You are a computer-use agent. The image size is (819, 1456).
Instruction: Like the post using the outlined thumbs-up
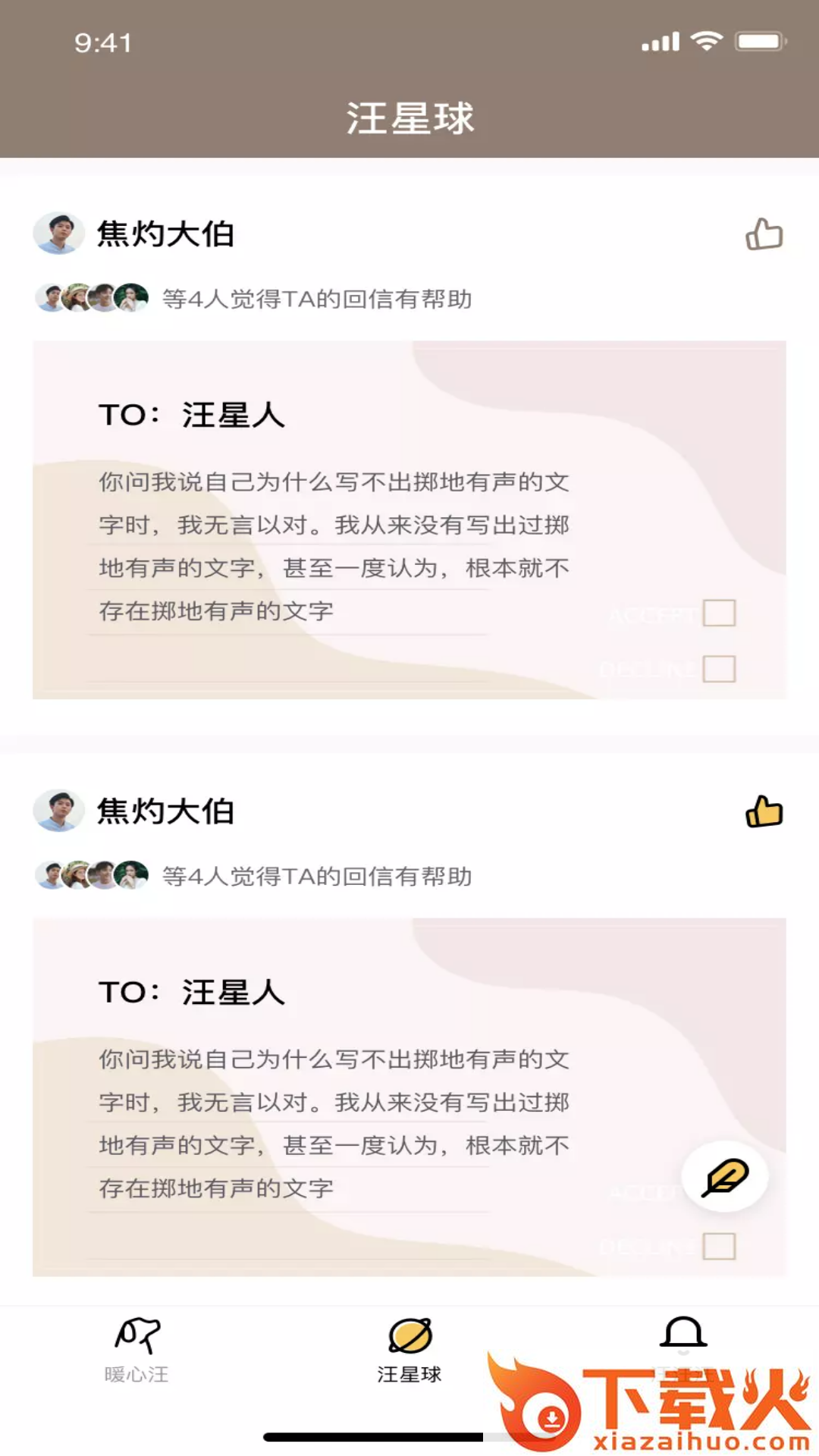(764, 234)
